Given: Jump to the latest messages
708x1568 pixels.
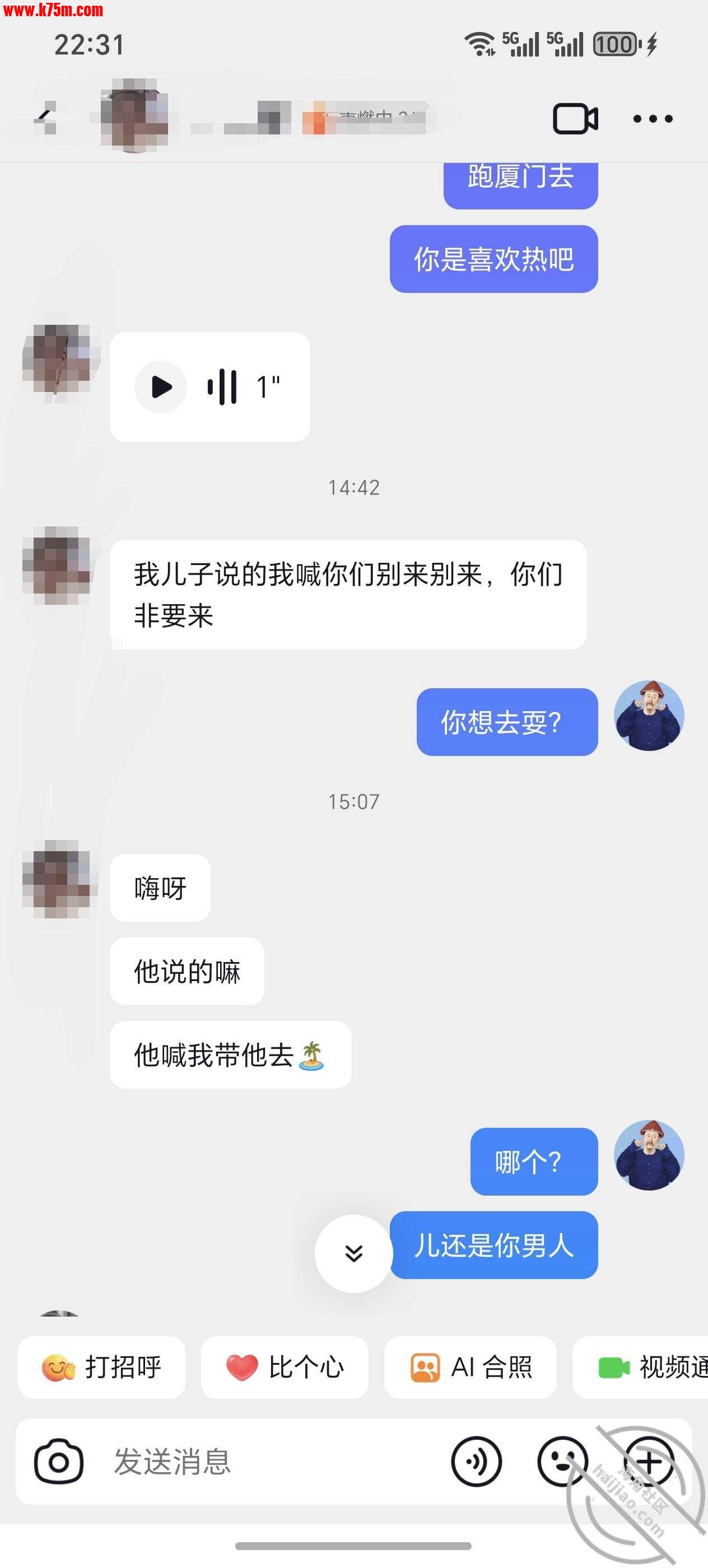Looking at the screenshot, I should coord(353,1253).
